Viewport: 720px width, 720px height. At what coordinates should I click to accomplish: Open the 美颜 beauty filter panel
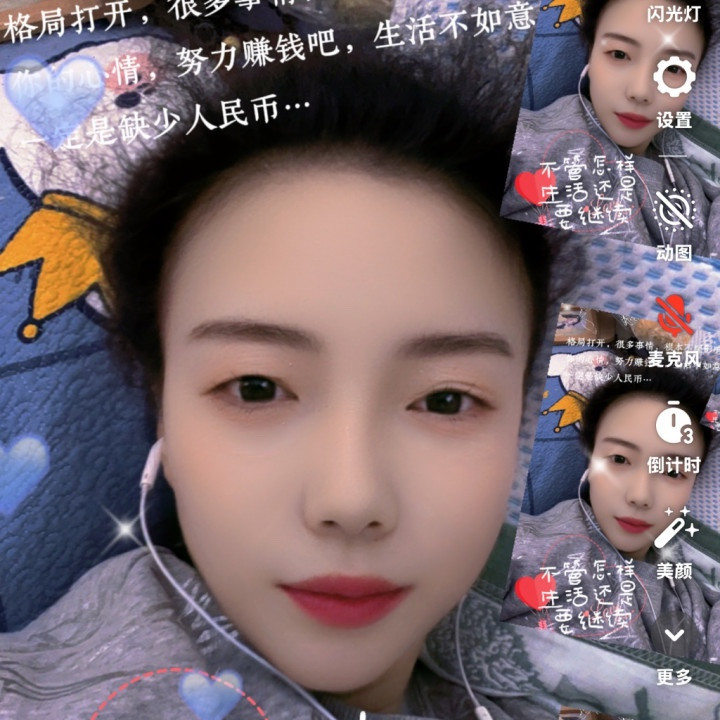[x=674, y=529]
